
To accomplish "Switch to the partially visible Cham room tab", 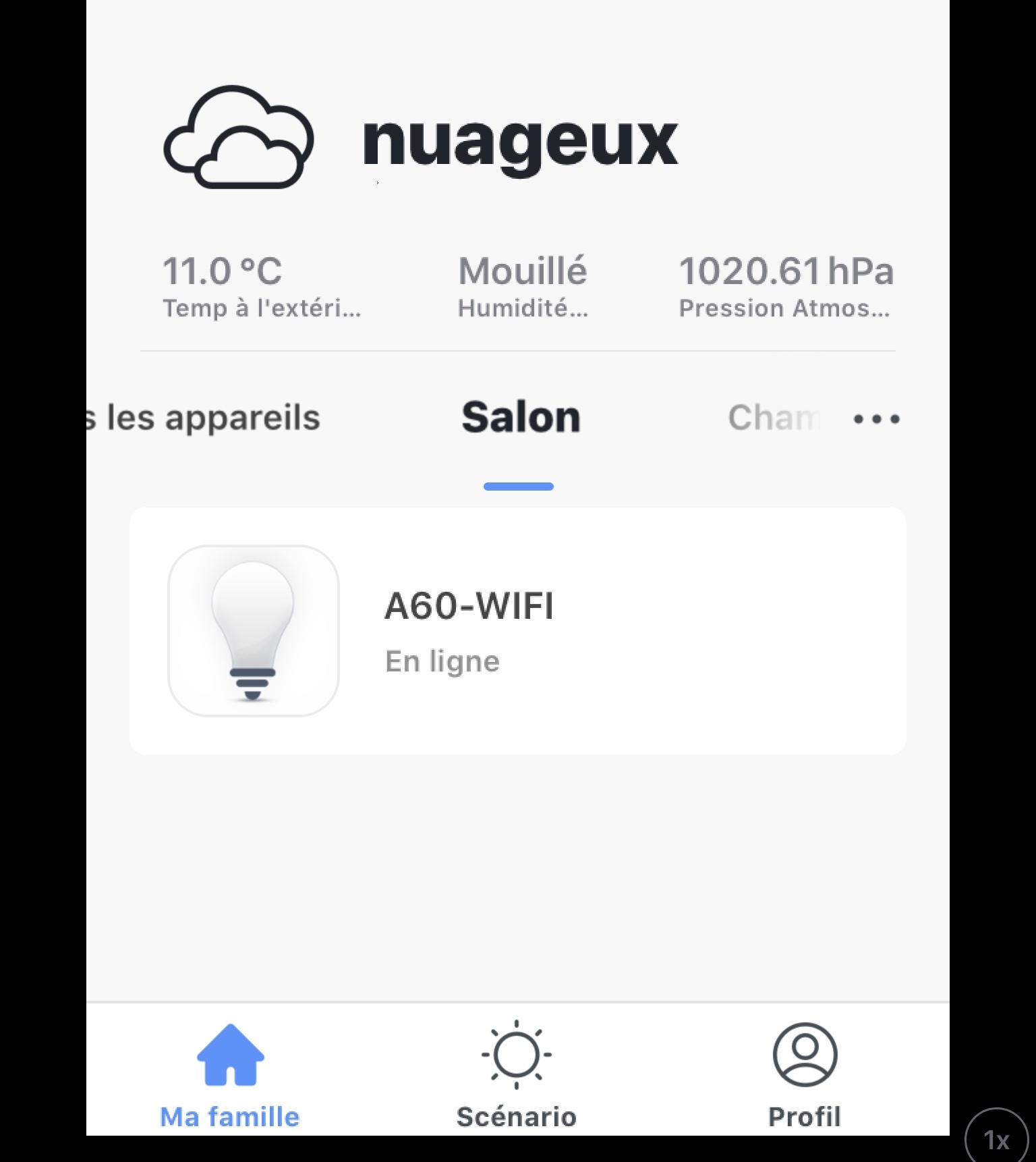I will pyautogui.click(x=774, y=418).
